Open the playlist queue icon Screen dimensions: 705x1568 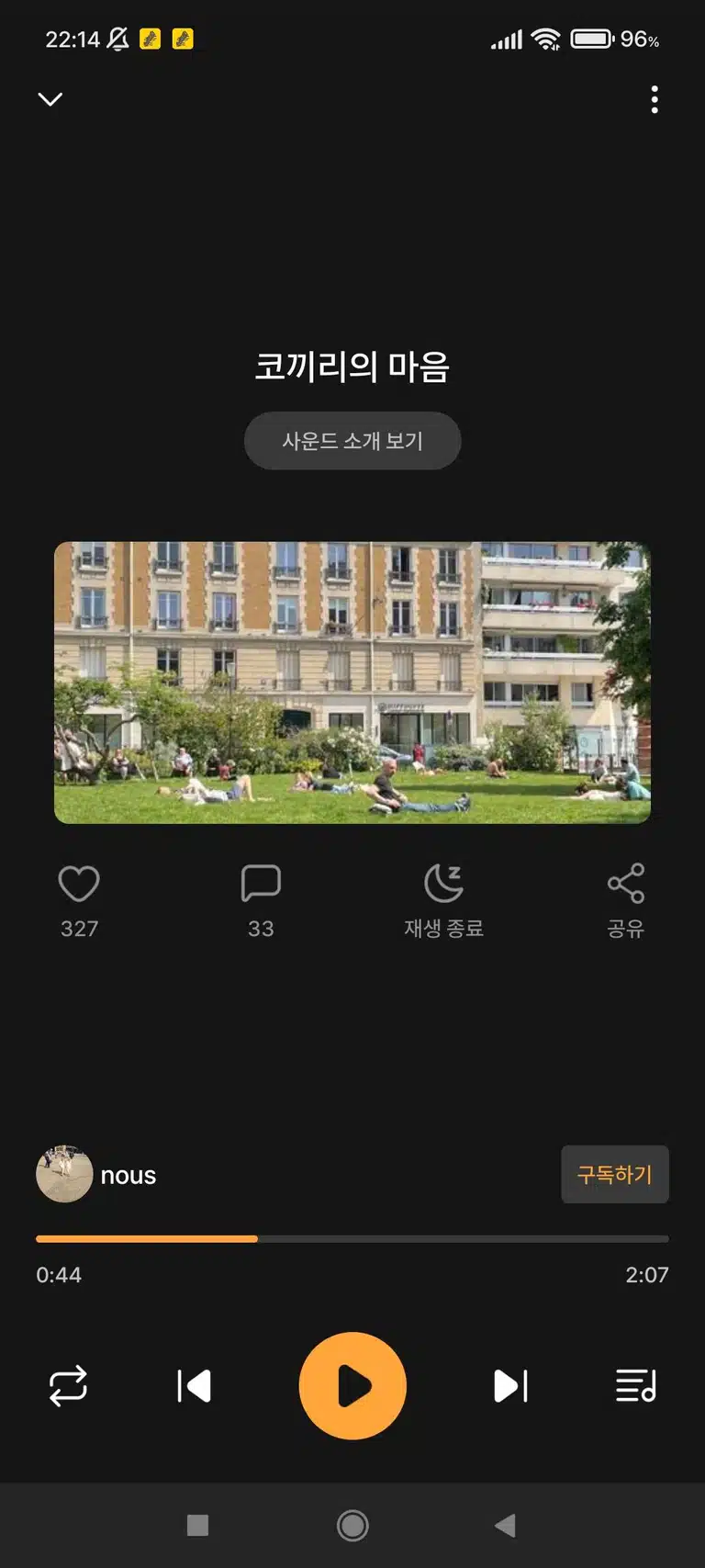pyautogui.click(x=636, y=1386)
